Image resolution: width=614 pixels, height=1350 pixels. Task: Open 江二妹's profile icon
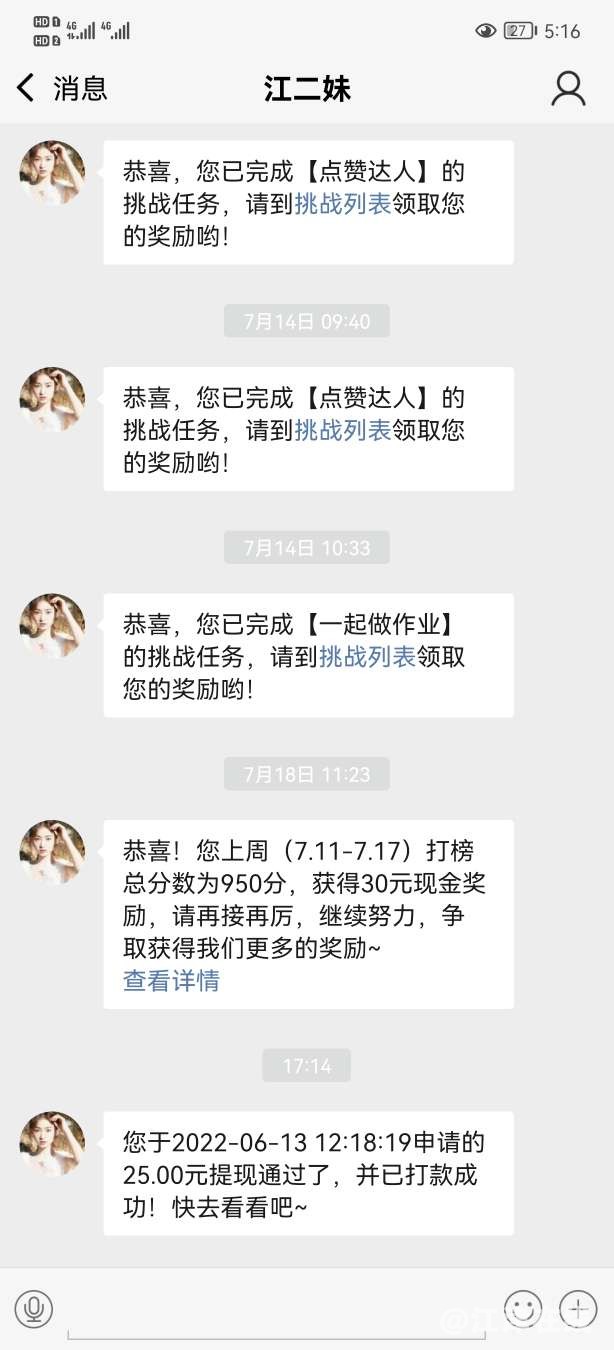[568, 88]
